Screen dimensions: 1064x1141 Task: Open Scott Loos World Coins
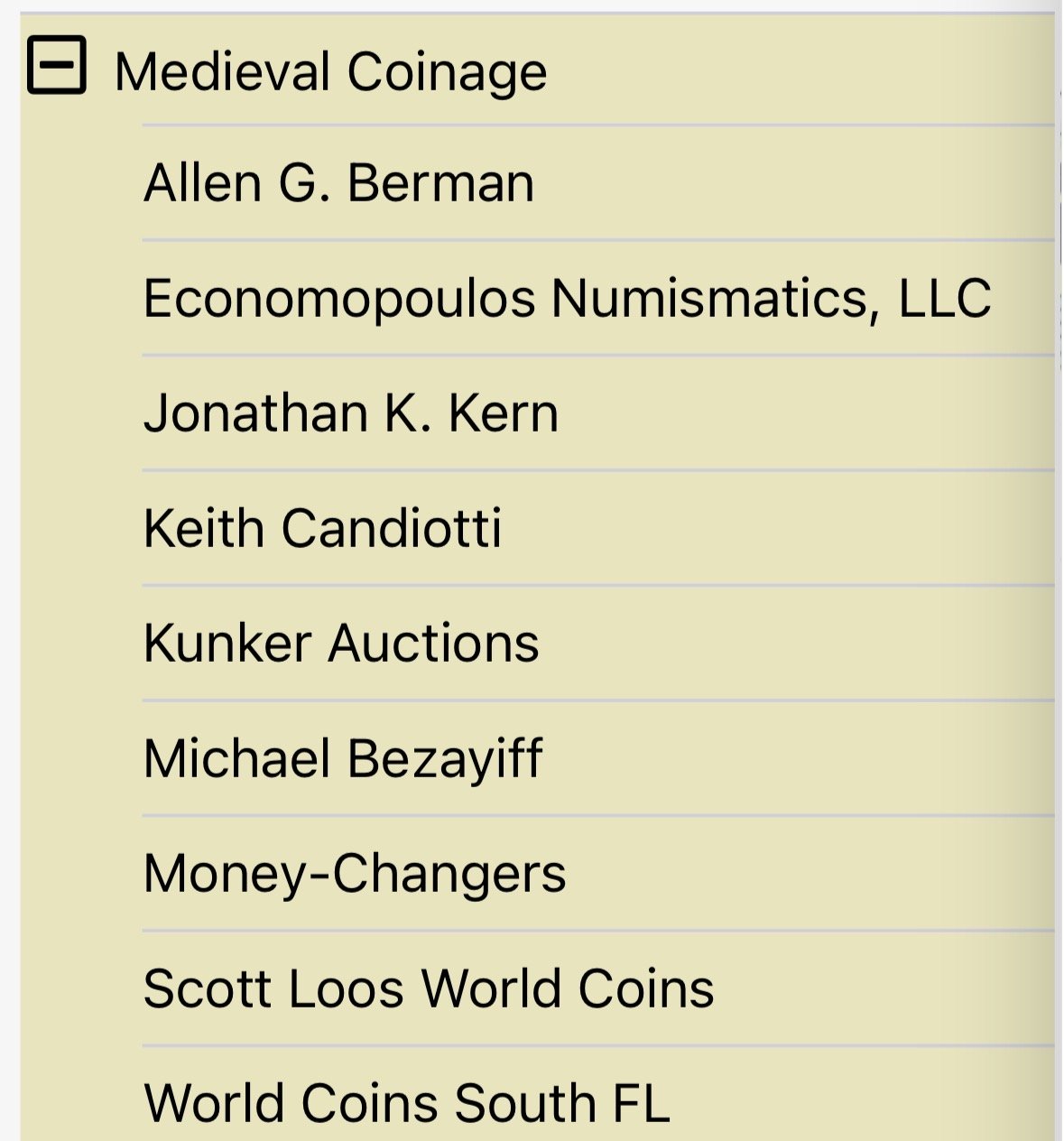click(x=429, y=988)
